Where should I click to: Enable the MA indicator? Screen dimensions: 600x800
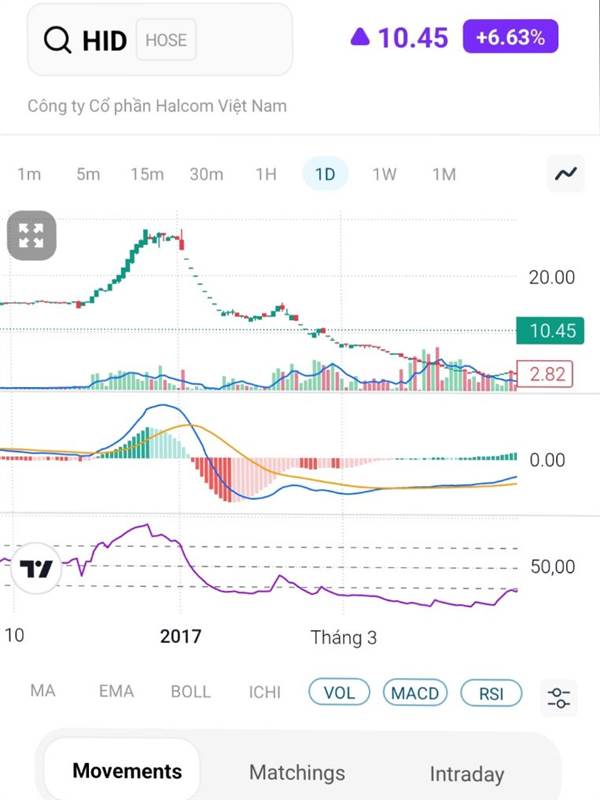point(42,691)
